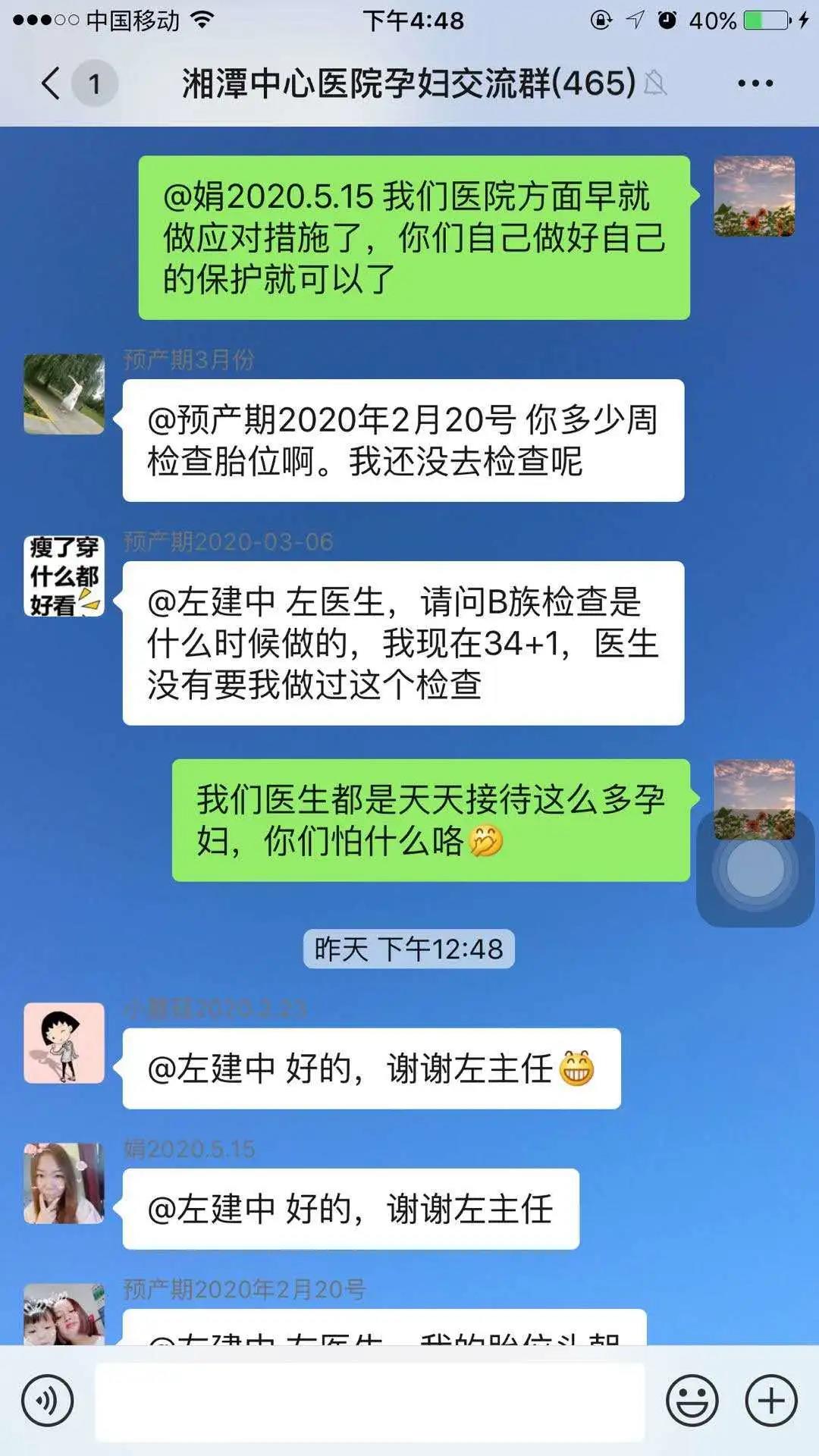Go back to the chat list
Viewport: 819px width, 1456px height.
52,83
